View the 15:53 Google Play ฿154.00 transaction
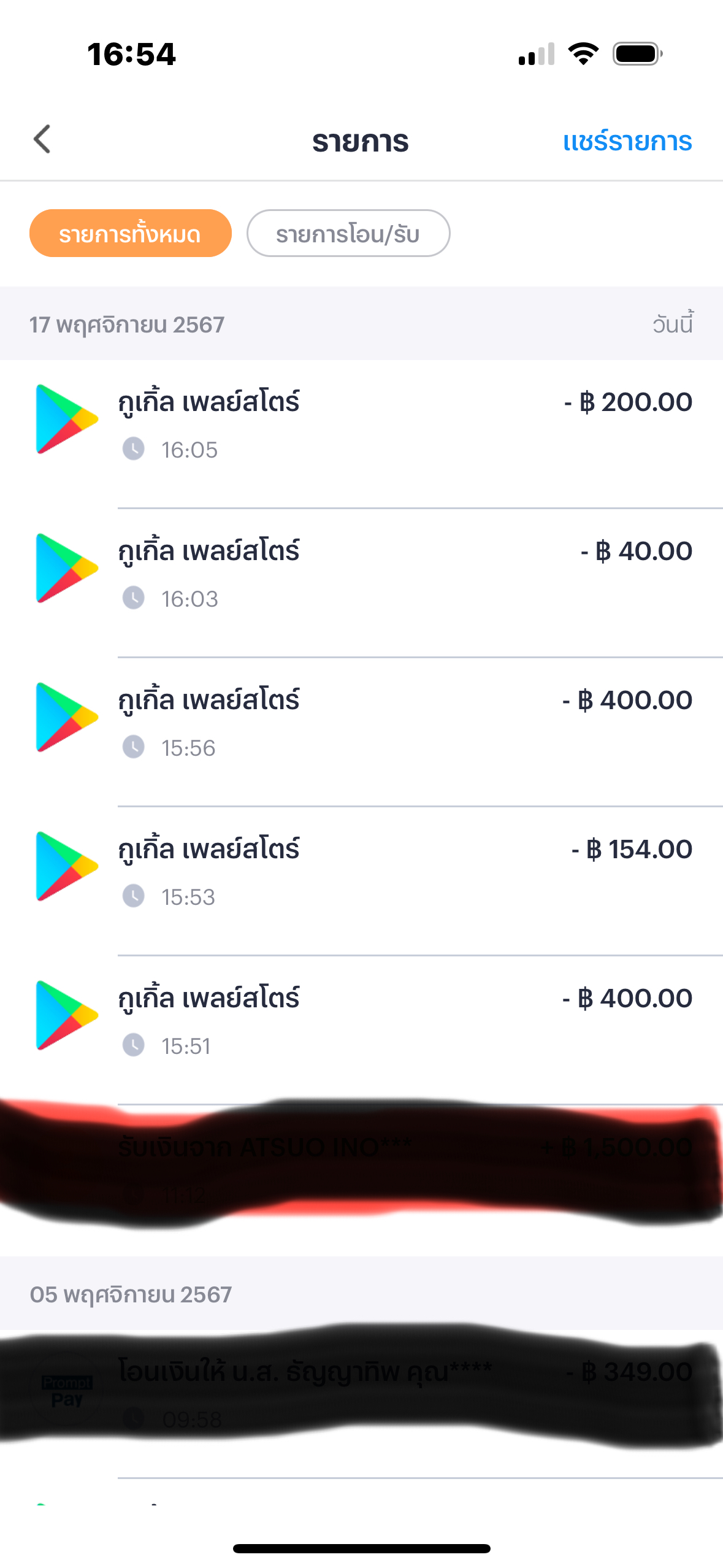This screenshot has height=1568, width=723. pyautogui.click(x=362, y=881)
